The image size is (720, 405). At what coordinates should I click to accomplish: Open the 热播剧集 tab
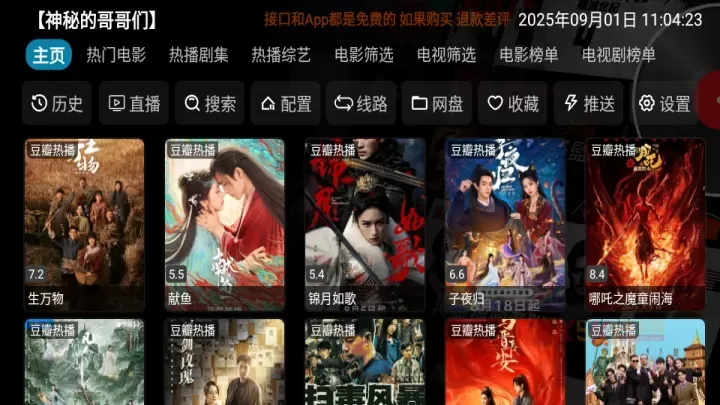tap(198, 55)
